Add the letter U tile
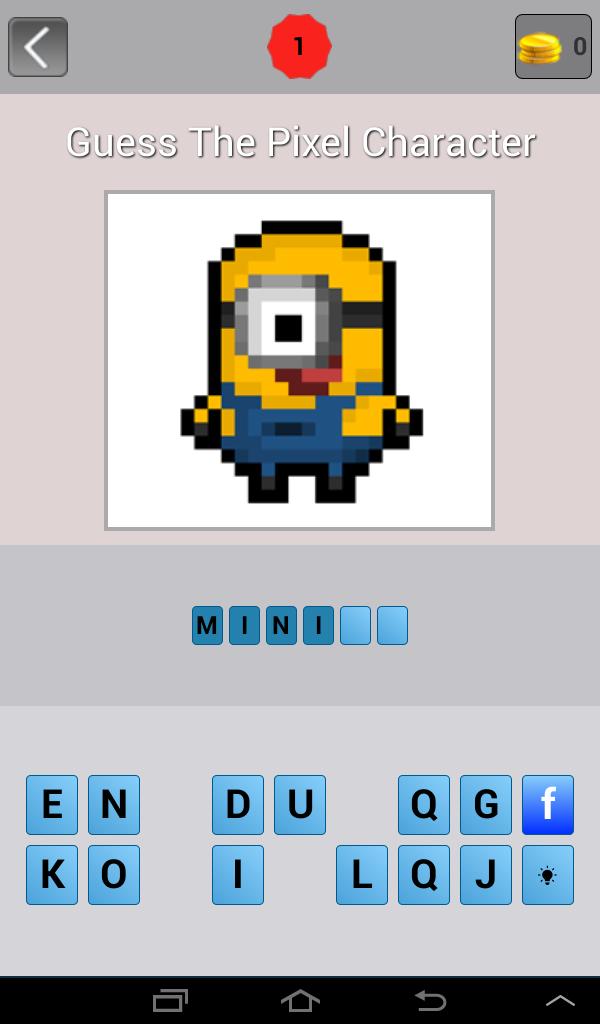600x1024 pixels. 300,804
